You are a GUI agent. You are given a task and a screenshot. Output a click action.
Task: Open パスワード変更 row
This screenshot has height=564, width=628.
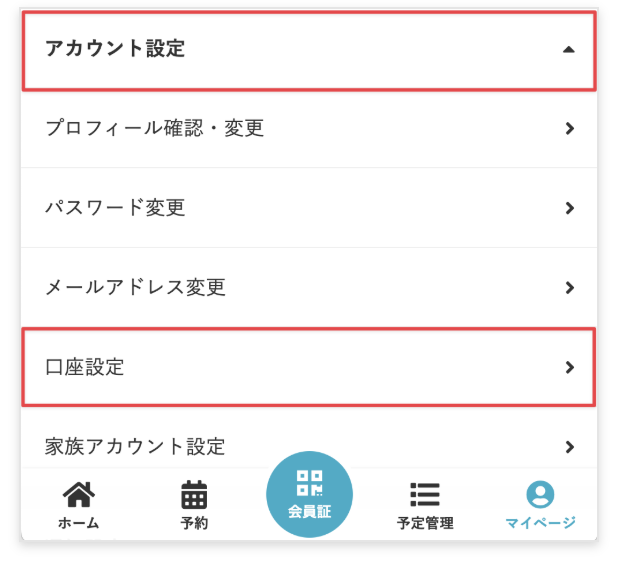tap(308, 208)
